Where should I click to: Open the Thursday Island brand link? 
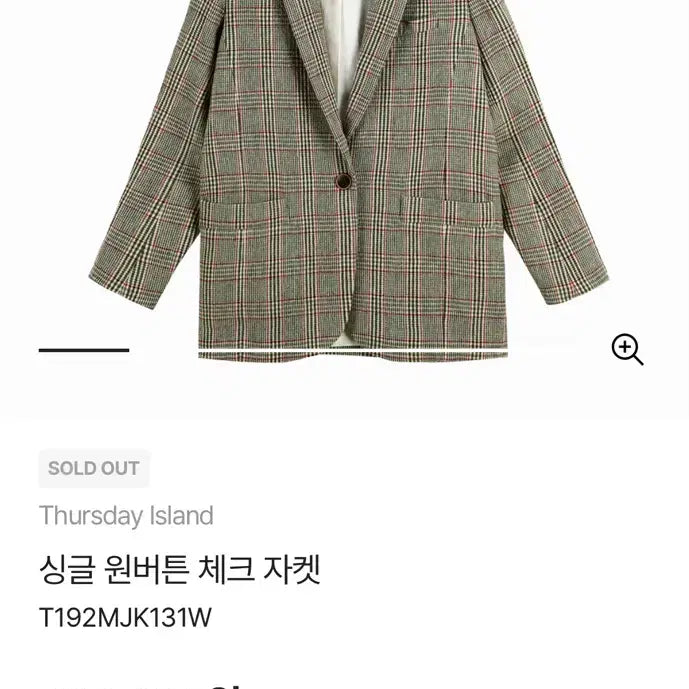pyautogui.click(x=126, y=516)
